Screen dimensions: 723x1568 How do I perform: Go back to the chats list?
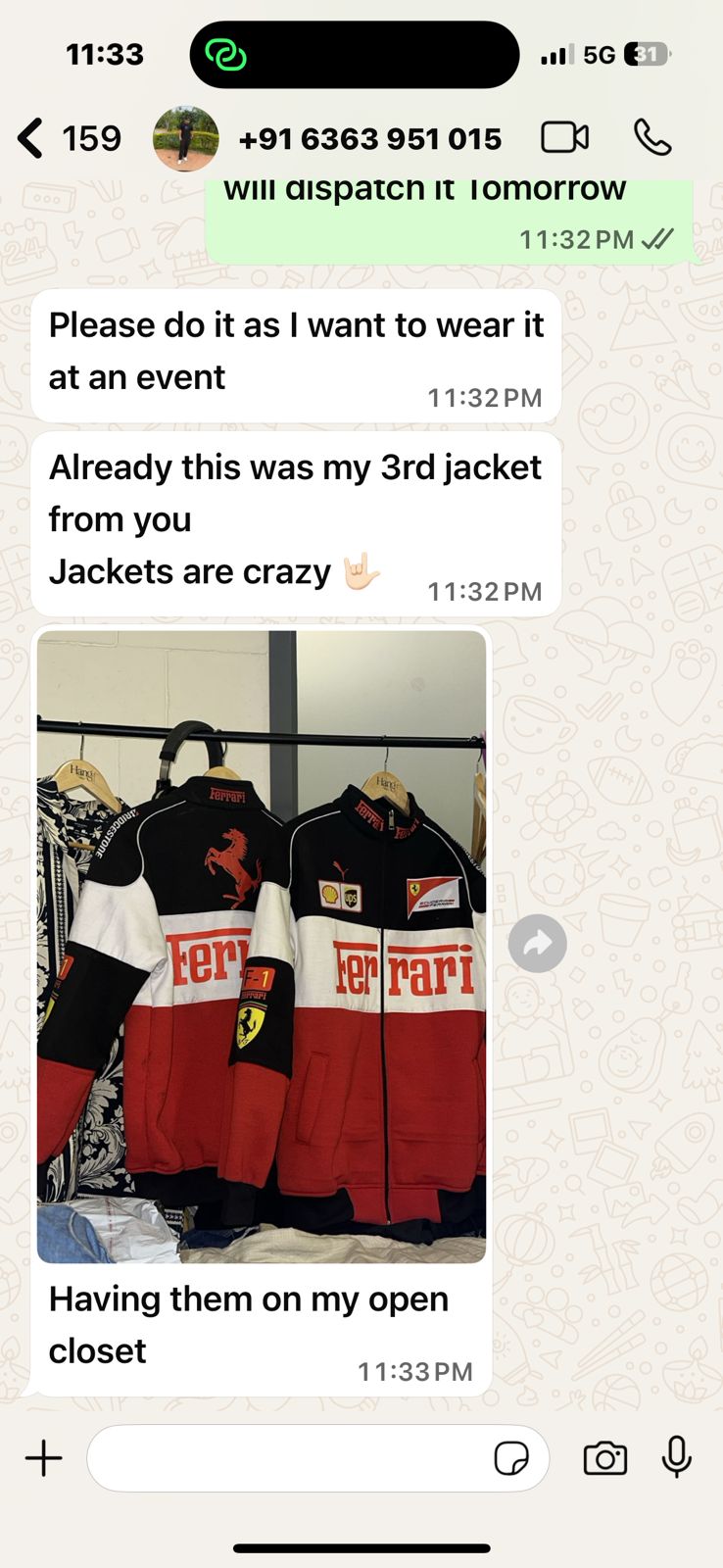click(x=31, y=138)
